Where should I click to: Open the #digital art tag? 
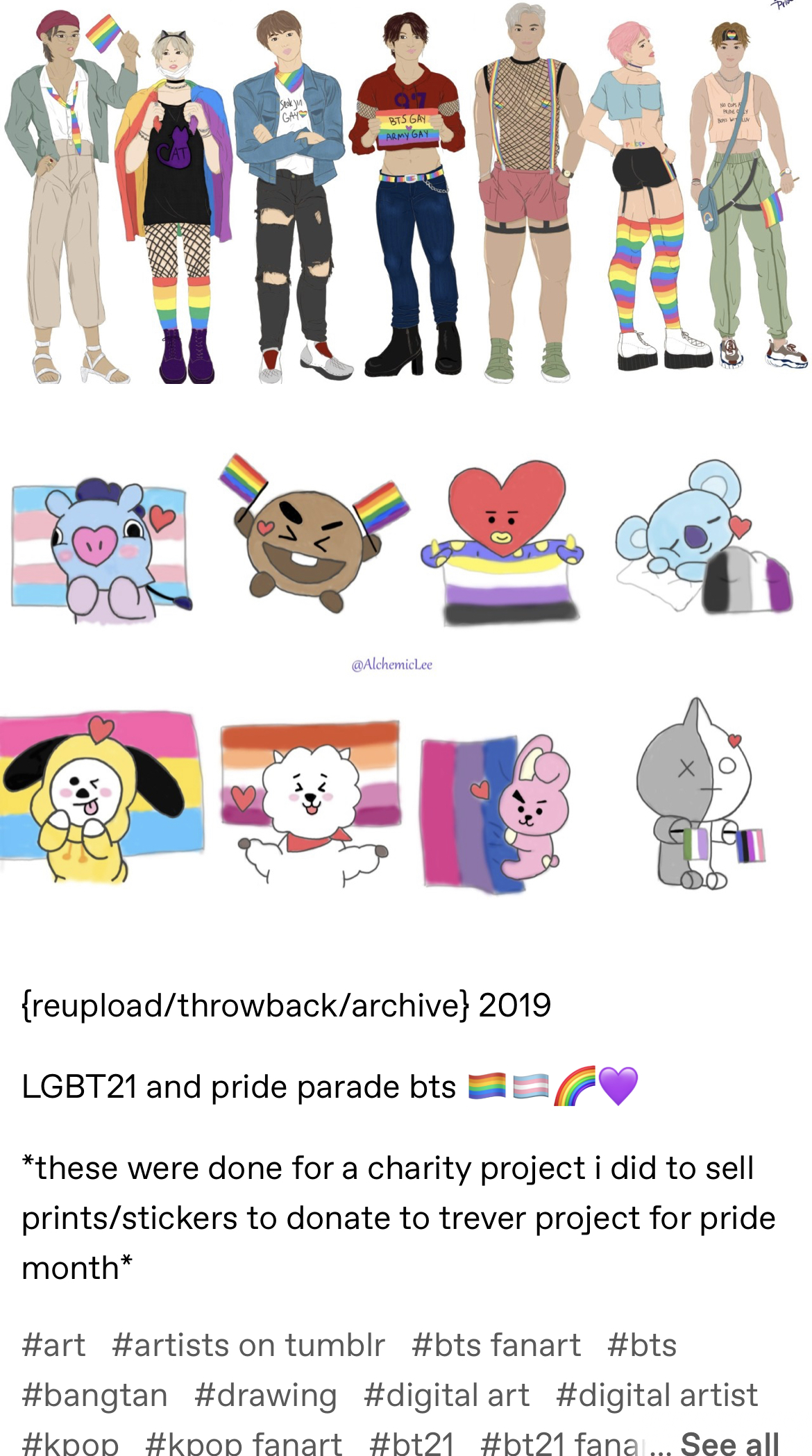pyautogui.click(x=447, y=1396)
